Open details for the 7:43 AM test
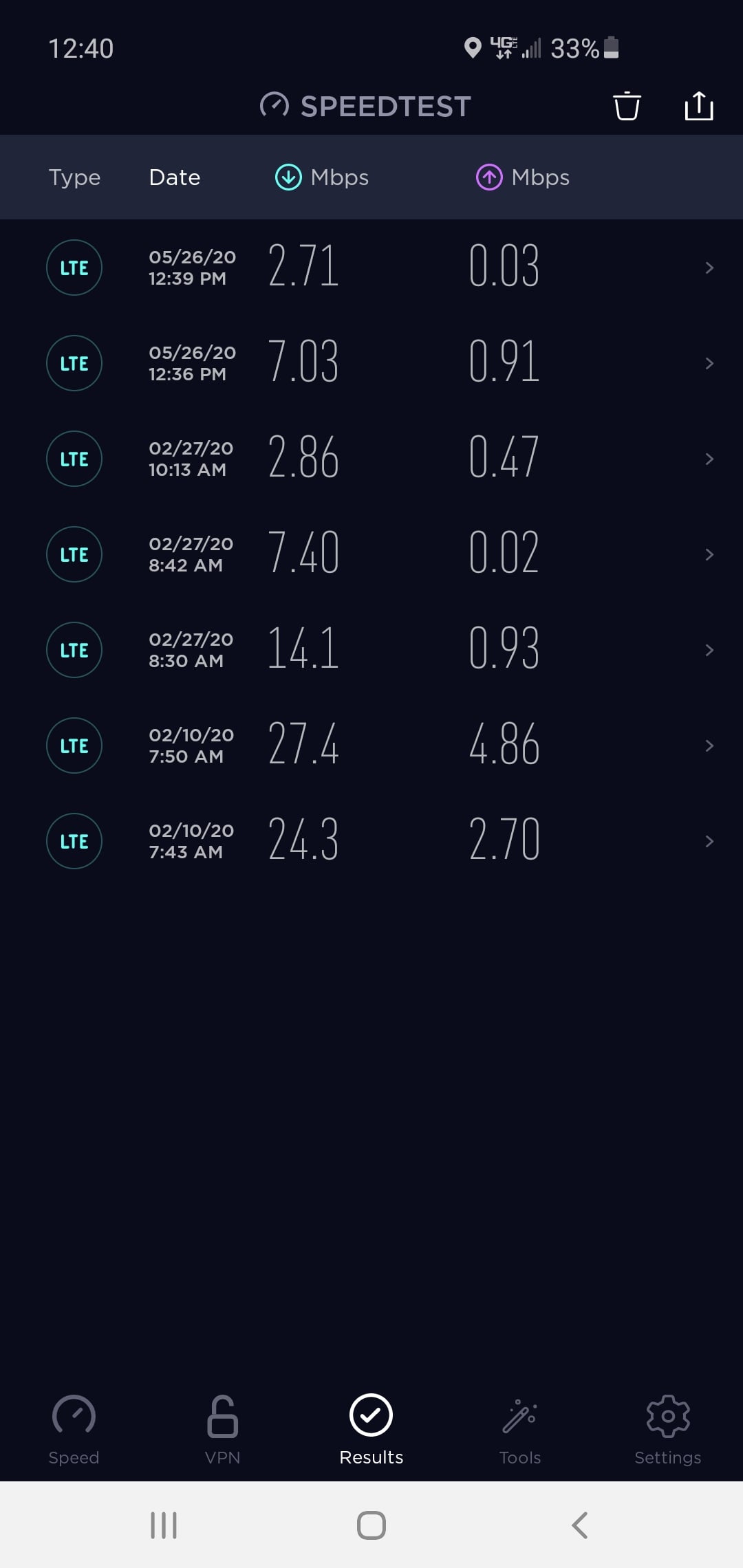Viewport: 743px width, 1568px height. coord(371,841)
